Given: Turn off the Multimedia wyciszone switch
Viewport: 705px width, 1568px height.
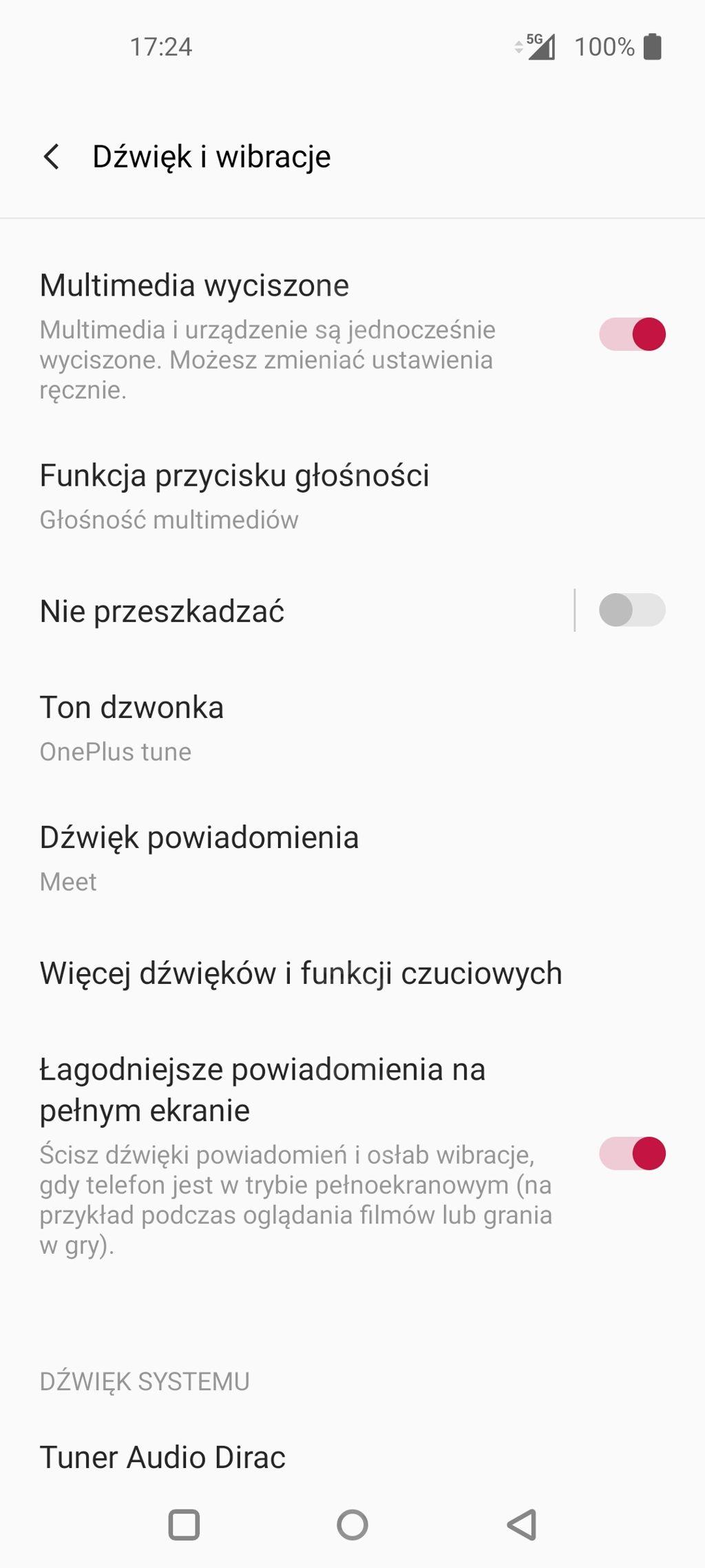Looking at the screenshot, I should pyautogui.click(x=632, y=335).
